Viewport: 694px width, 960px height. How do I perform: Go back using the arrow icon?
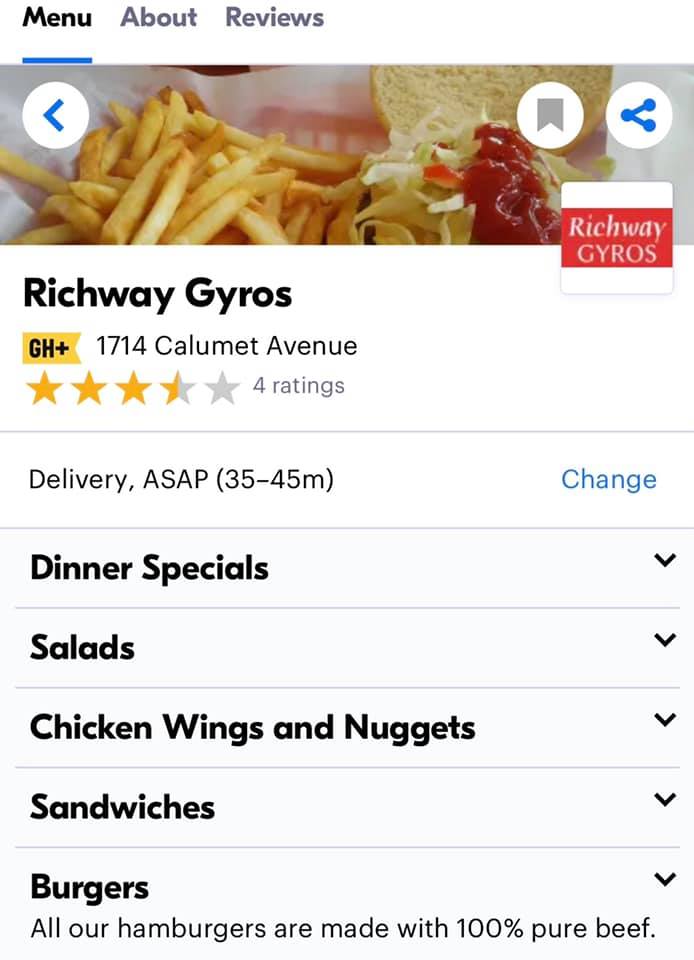(x=55, y=116)
